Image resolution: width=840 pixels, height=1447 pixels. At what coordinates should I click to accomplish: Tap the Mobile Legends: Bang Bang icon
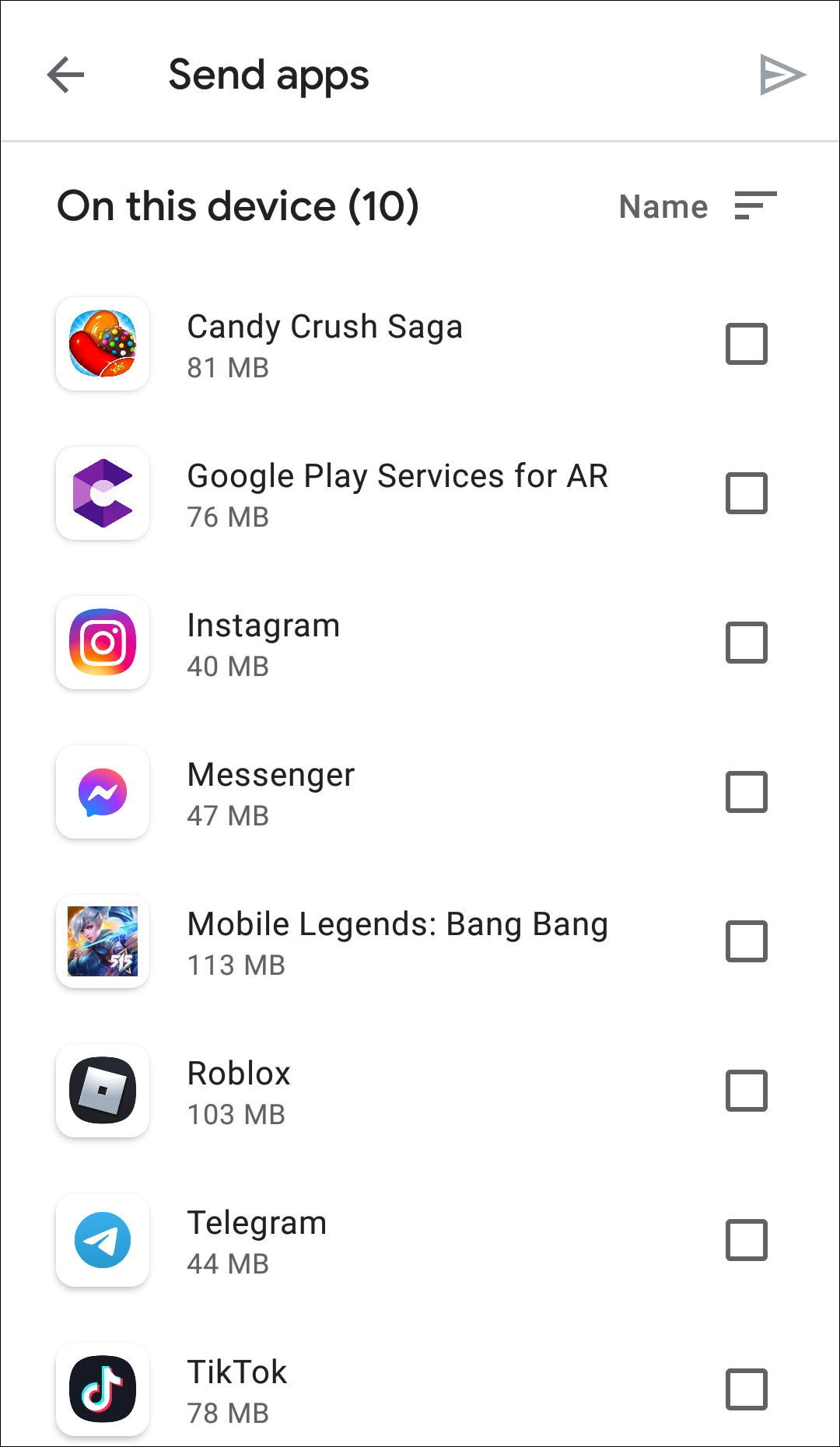[102, 942]
